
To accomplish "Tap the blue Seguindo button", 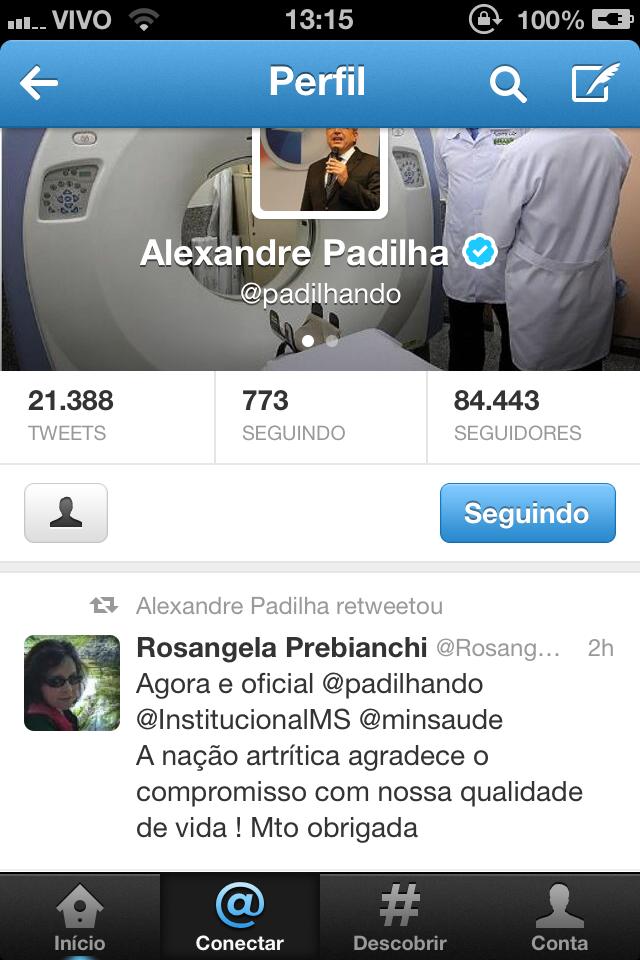I will coord(527,513).
